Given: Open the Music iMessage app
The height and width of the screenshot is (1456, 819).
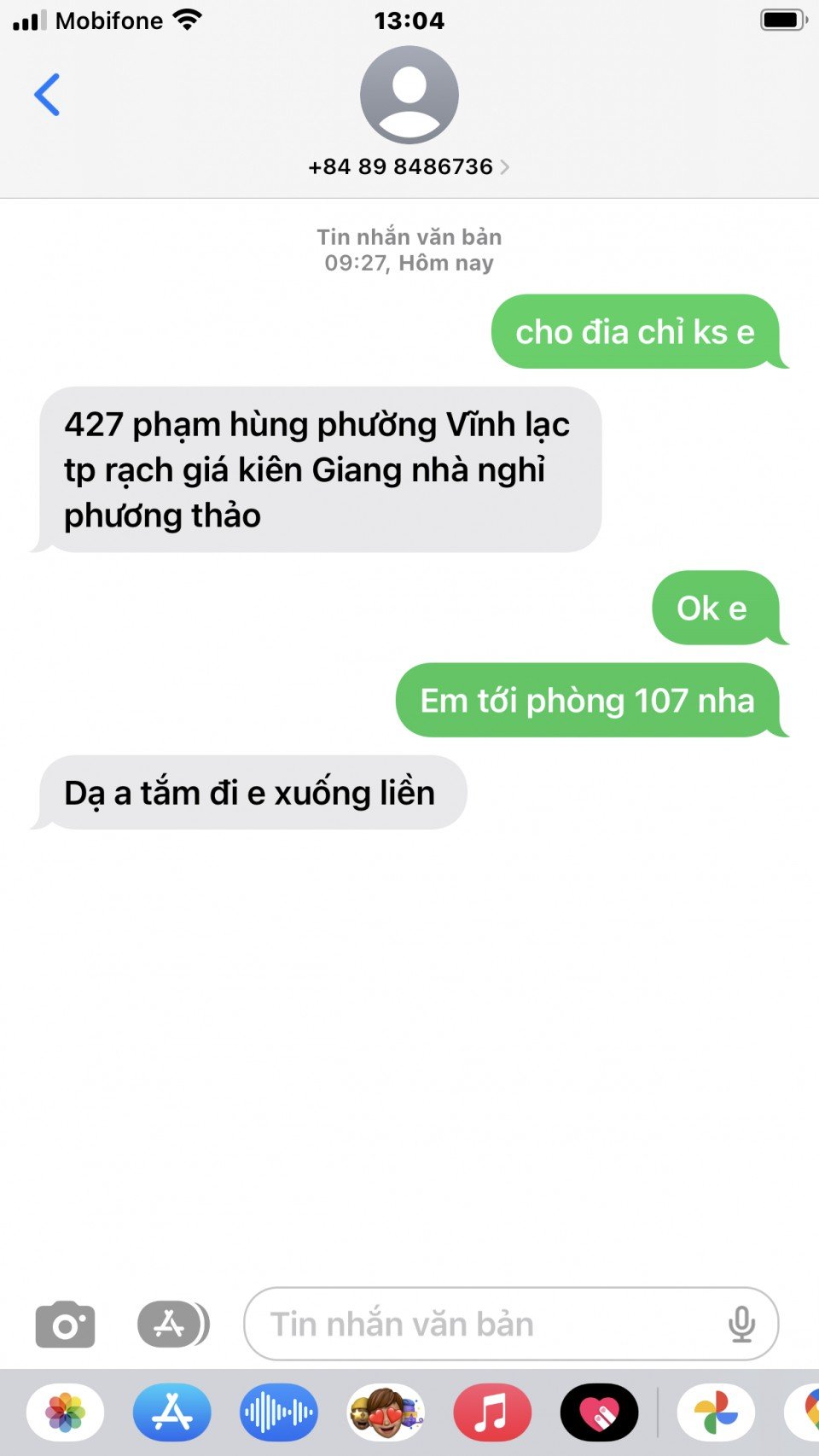Looking at the screenshot, I should click(x=492, y=1412).
